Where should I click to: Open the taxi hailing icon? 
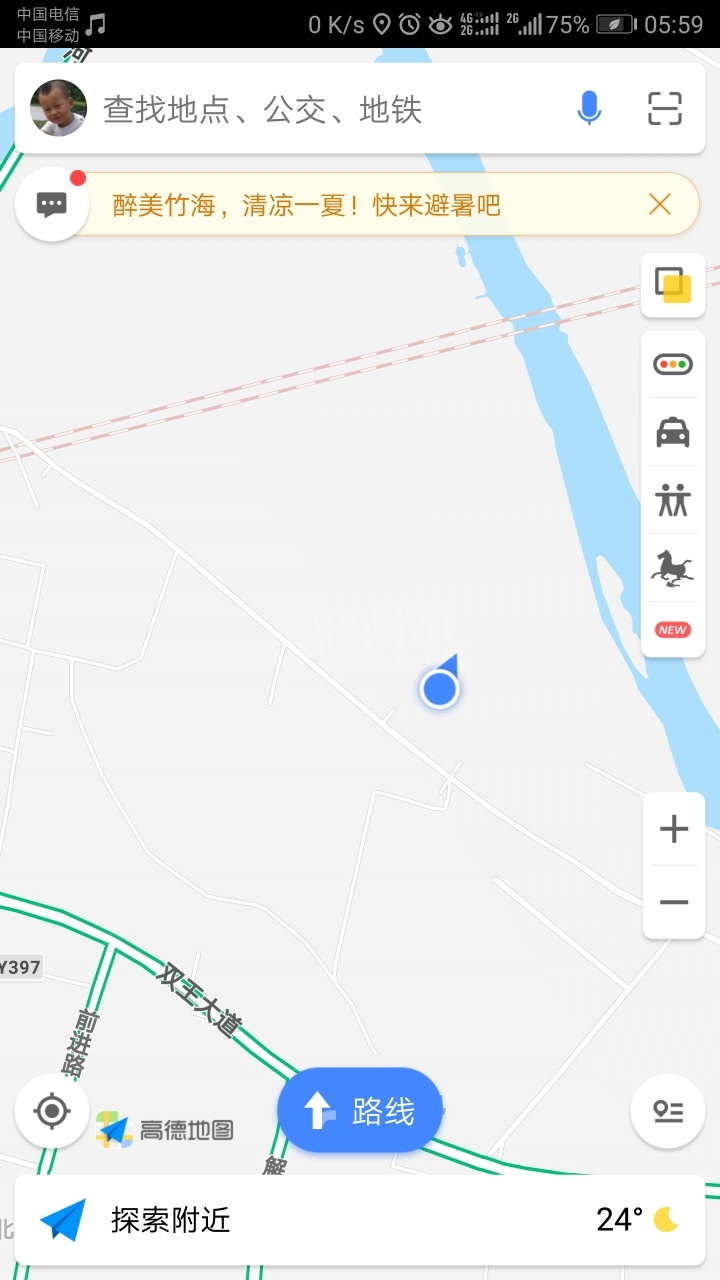coord(673,432)
